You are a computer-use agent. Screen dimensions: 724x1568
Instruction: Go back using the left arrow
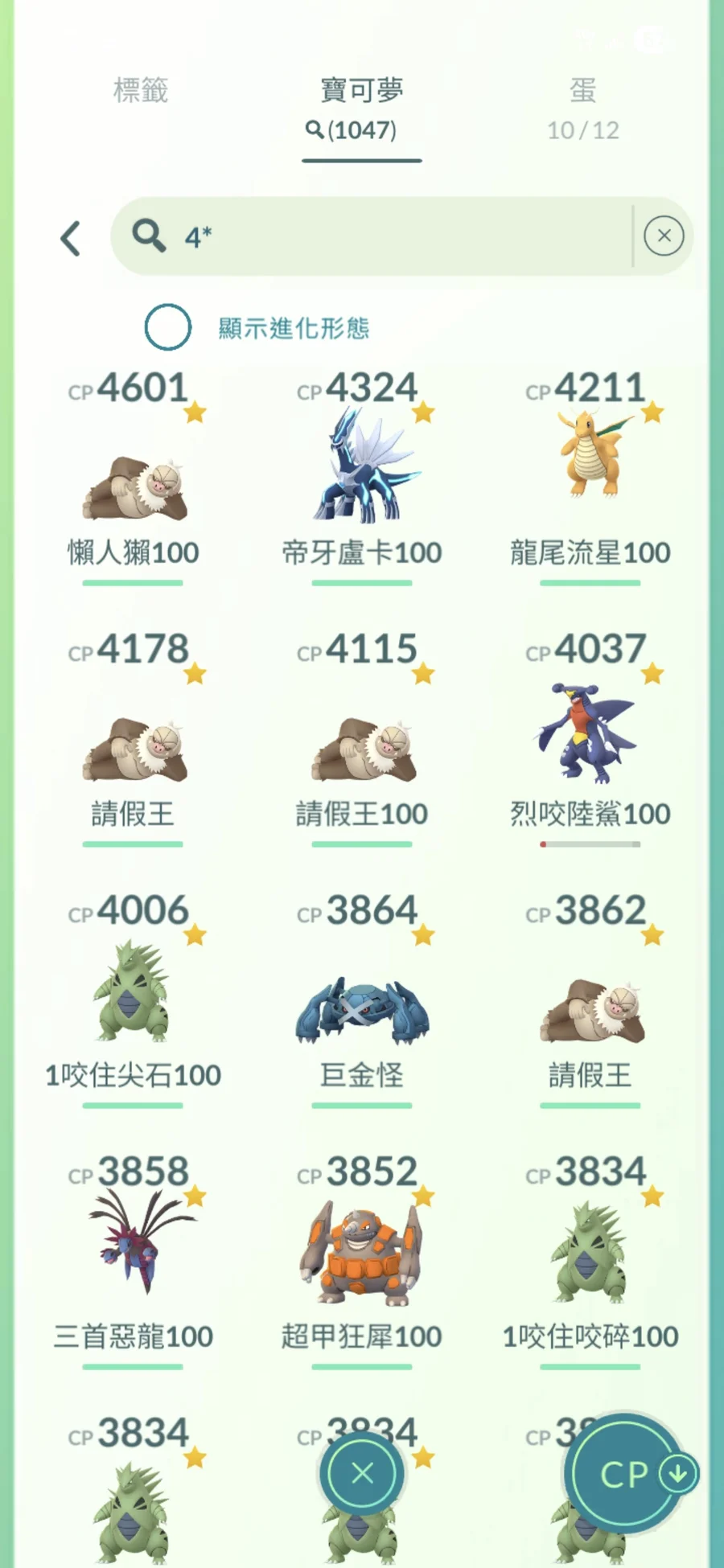(71, 238)
